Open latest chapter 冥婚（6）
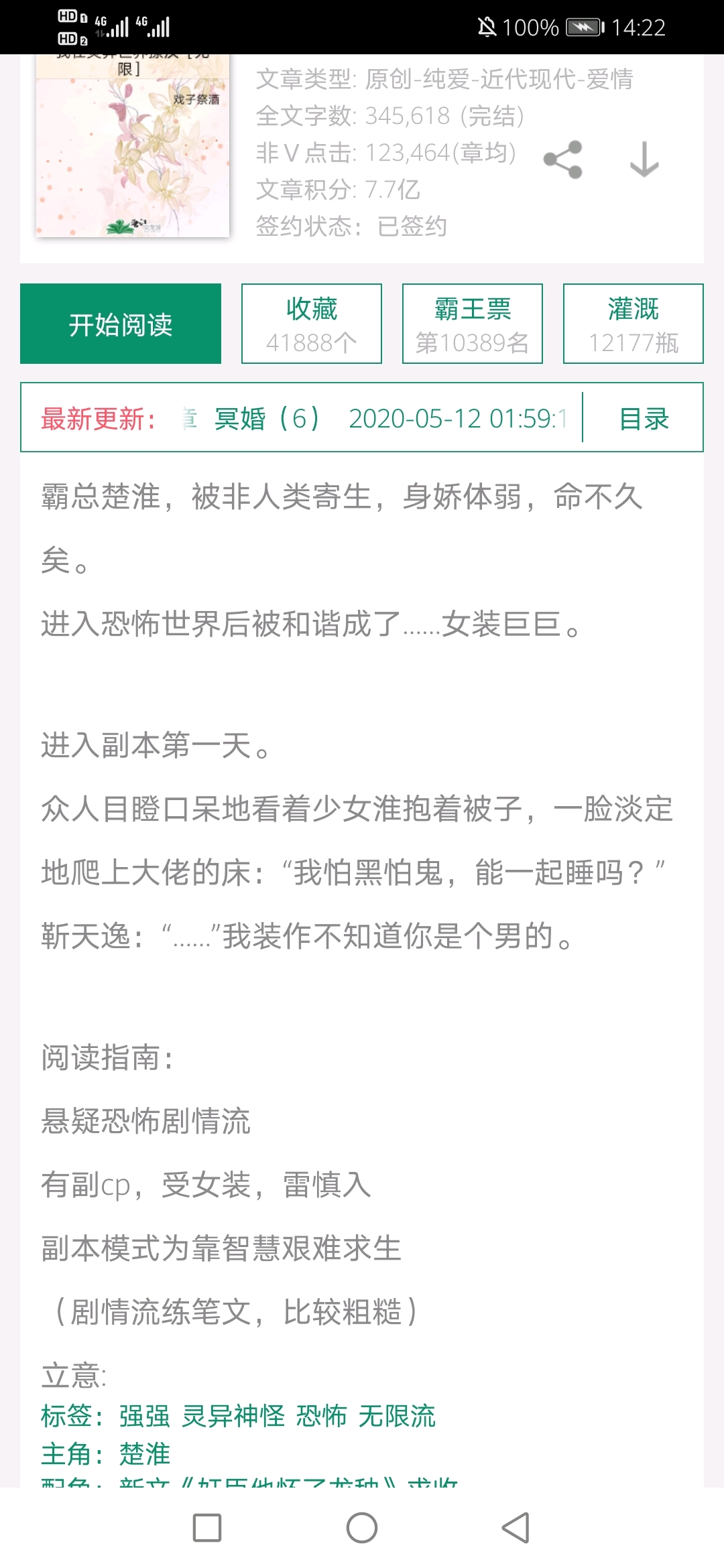 click(x=267, y=418)
